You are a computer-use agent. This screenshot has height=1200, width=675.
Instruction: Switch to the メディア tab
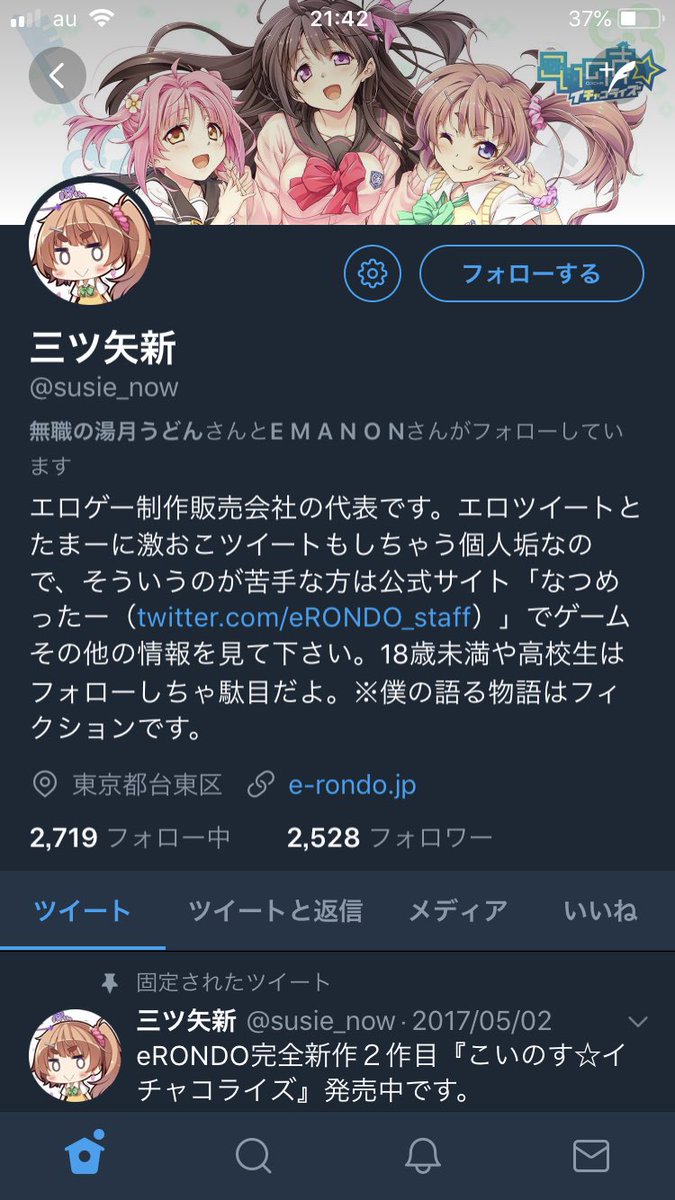pyautogui.click(x=458, y=910)
